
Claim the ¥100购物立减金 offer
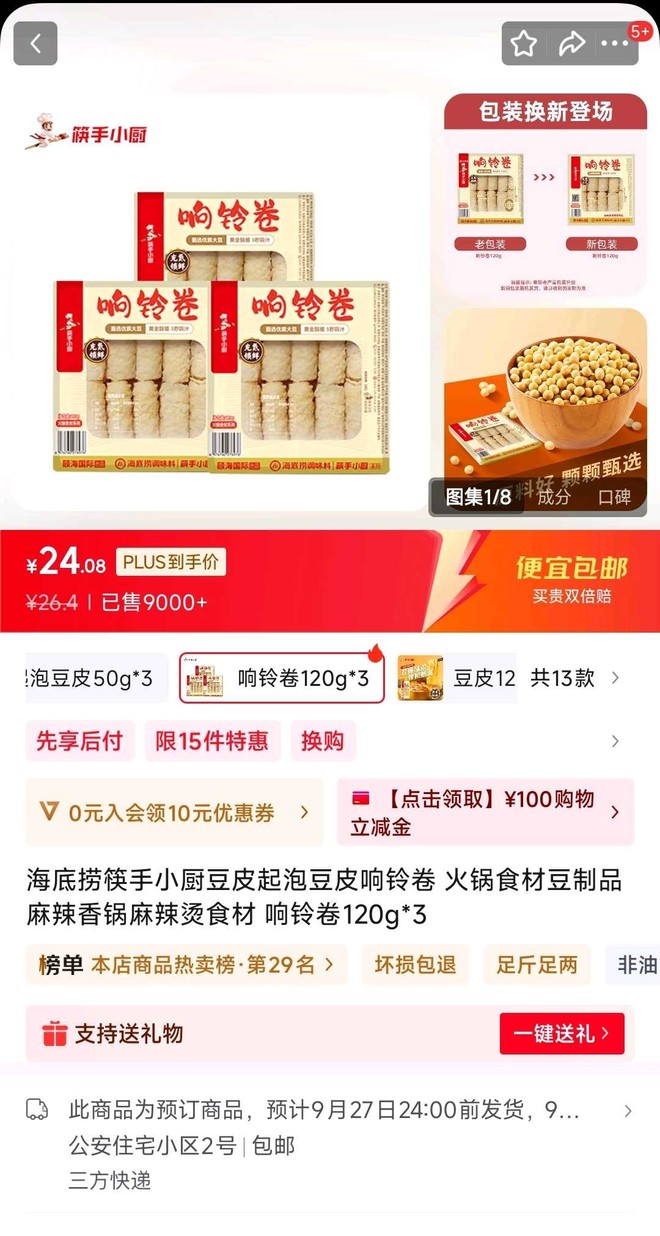(x=485, y=813)
